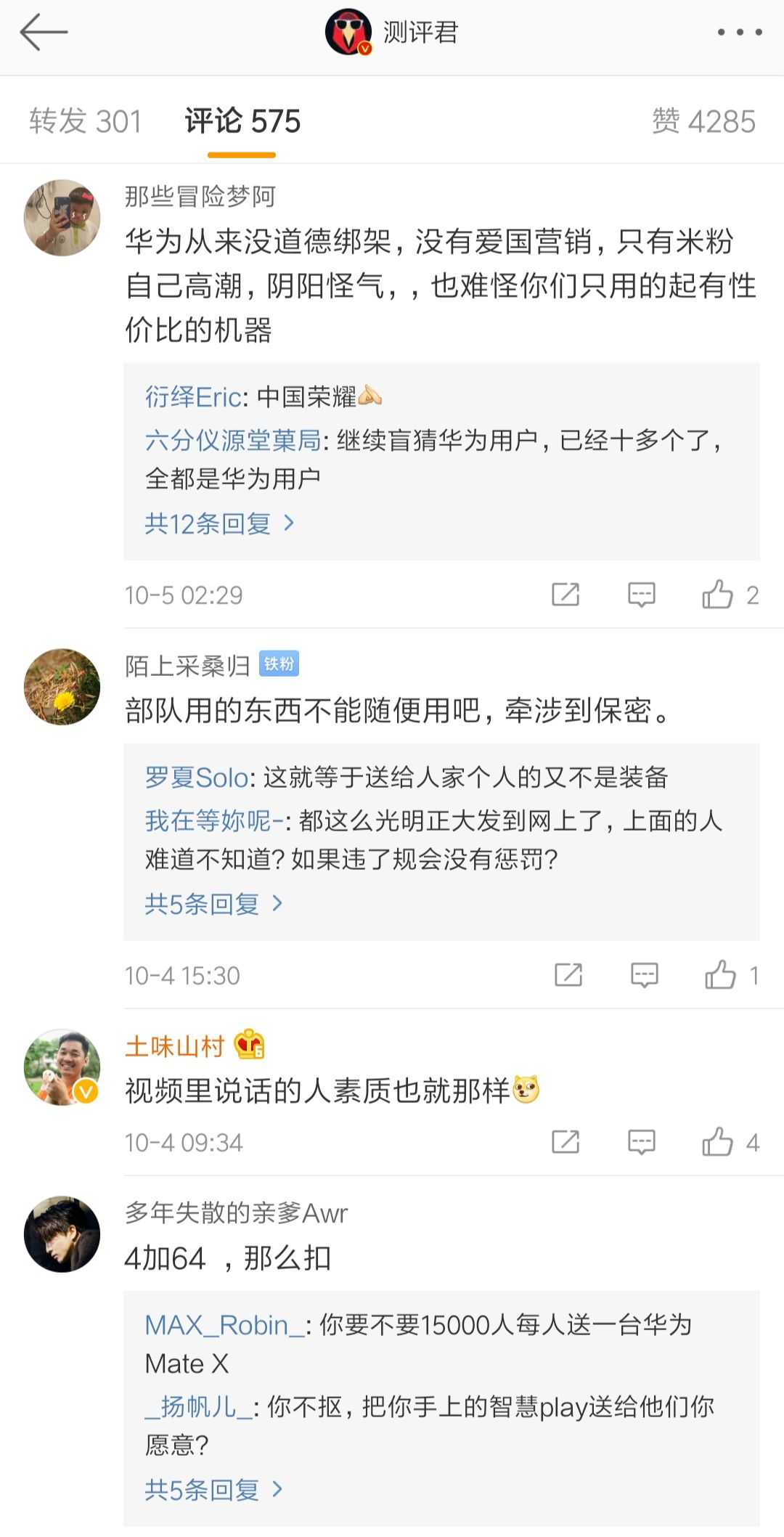Repost 土味山村's comment
Viewport: 784px width, 1537px height.
point(565,1142)
